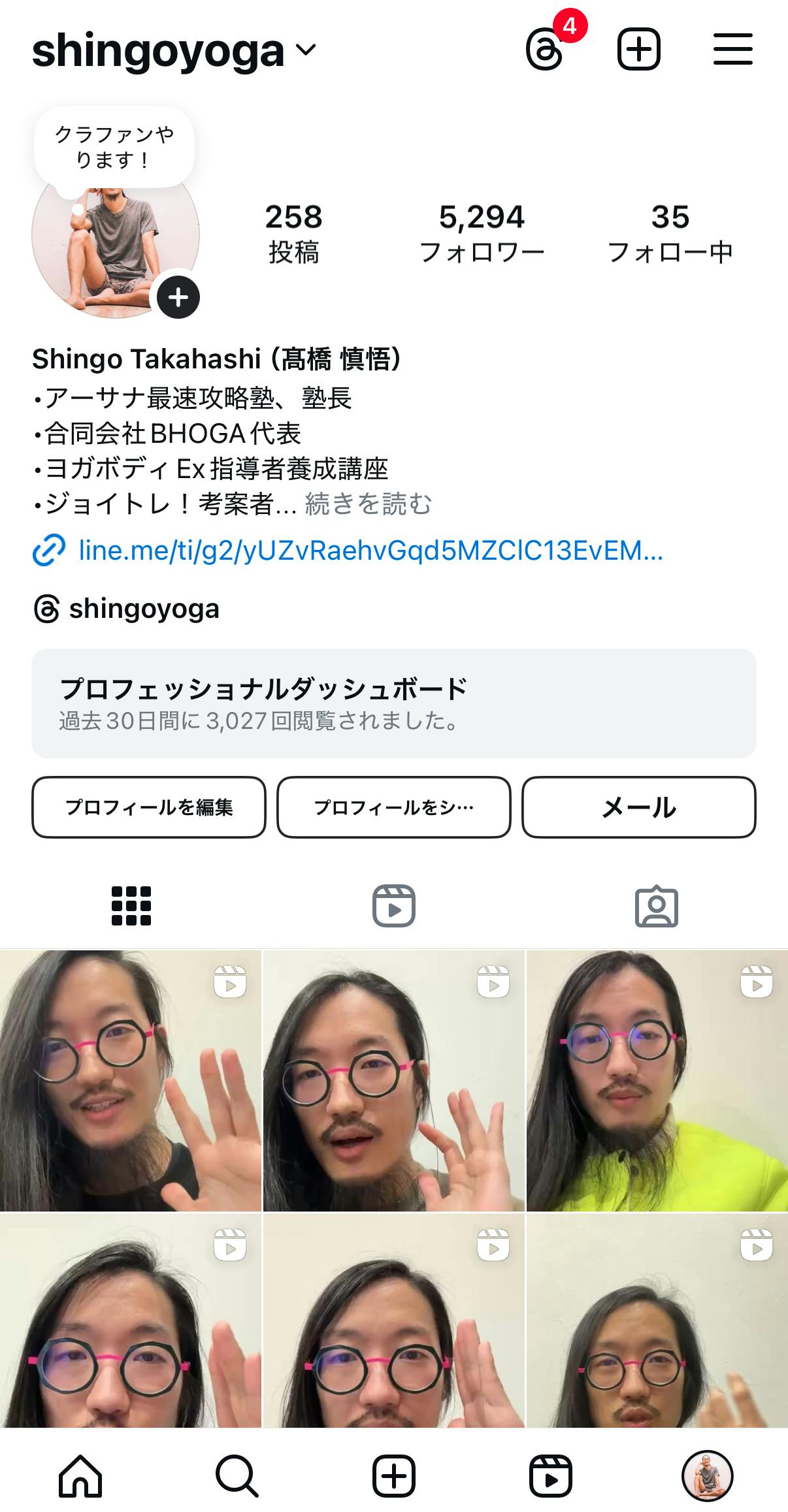
Task: View the 35 フォロー中 list
Action: click(x=670, y=234)
